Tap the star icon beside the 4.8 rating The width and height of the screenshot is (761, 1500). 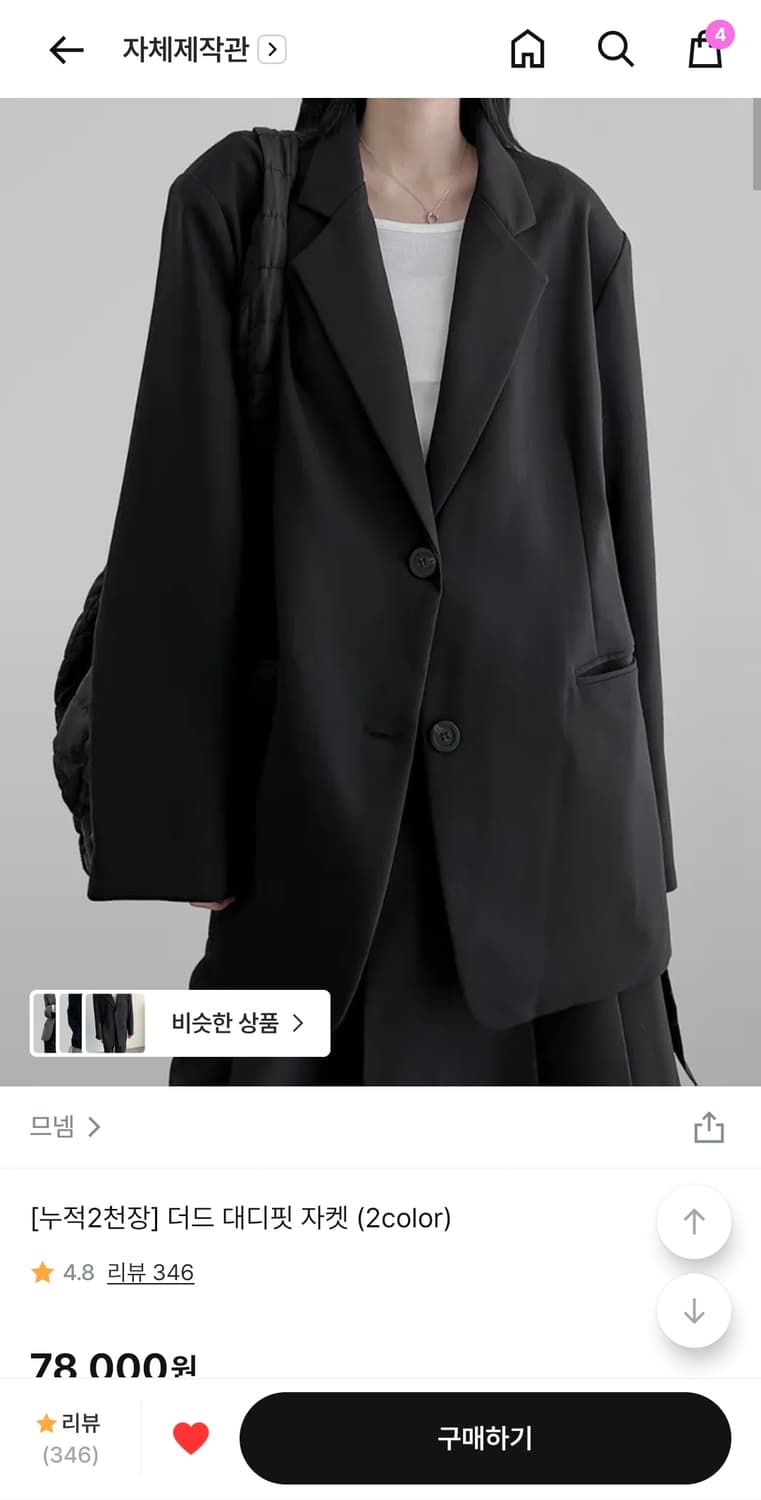coord(42,1272)
